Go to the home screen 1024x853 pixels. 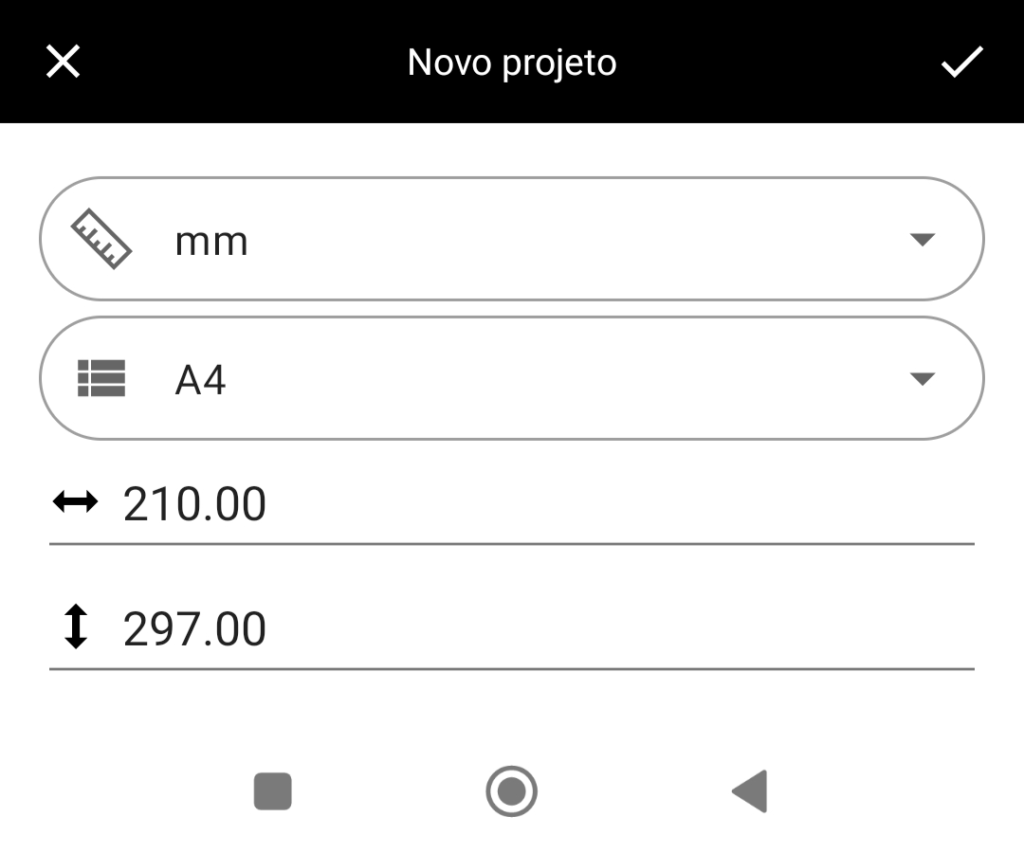pyautogui.click(x=511, y=791)
